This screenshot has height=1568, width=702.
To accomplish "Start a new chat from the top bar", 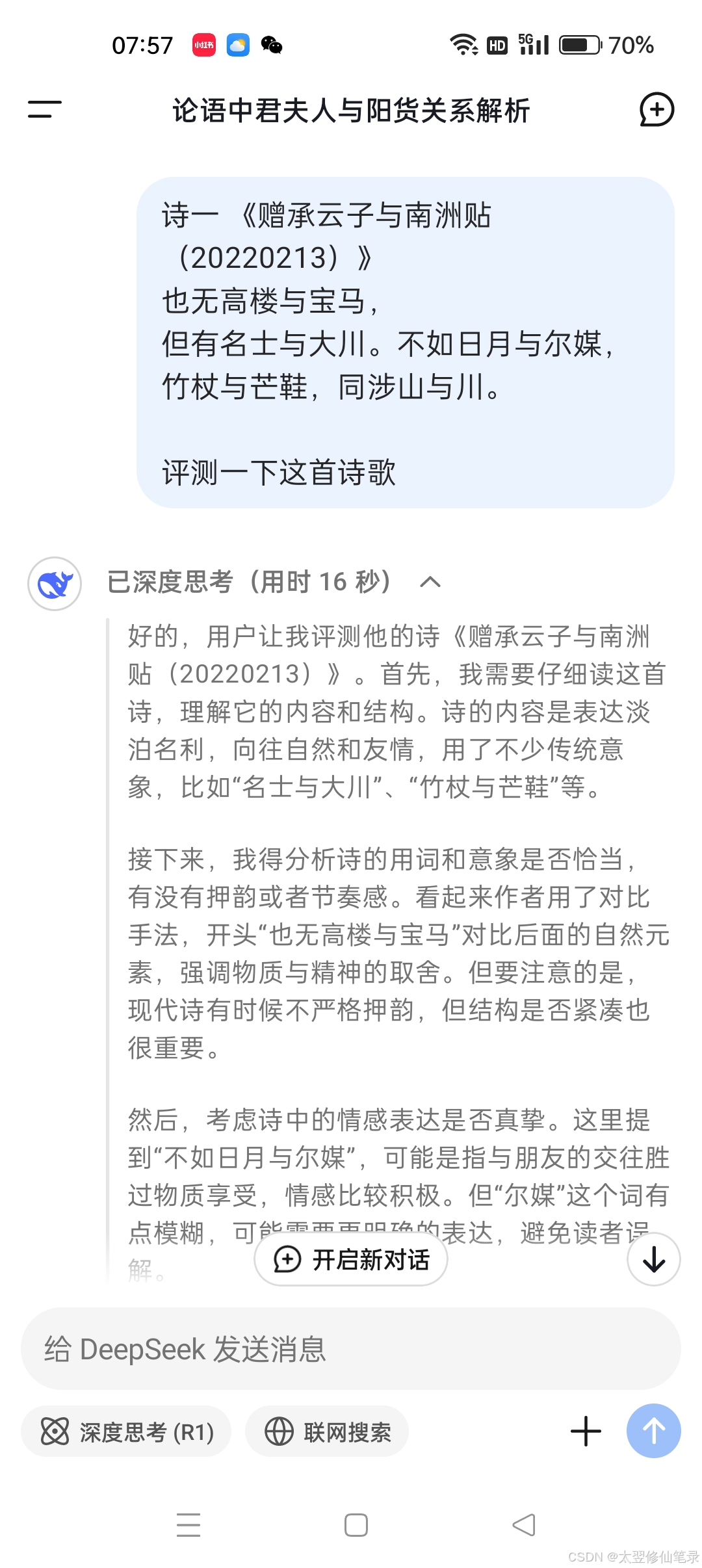I will coord(656,109).
